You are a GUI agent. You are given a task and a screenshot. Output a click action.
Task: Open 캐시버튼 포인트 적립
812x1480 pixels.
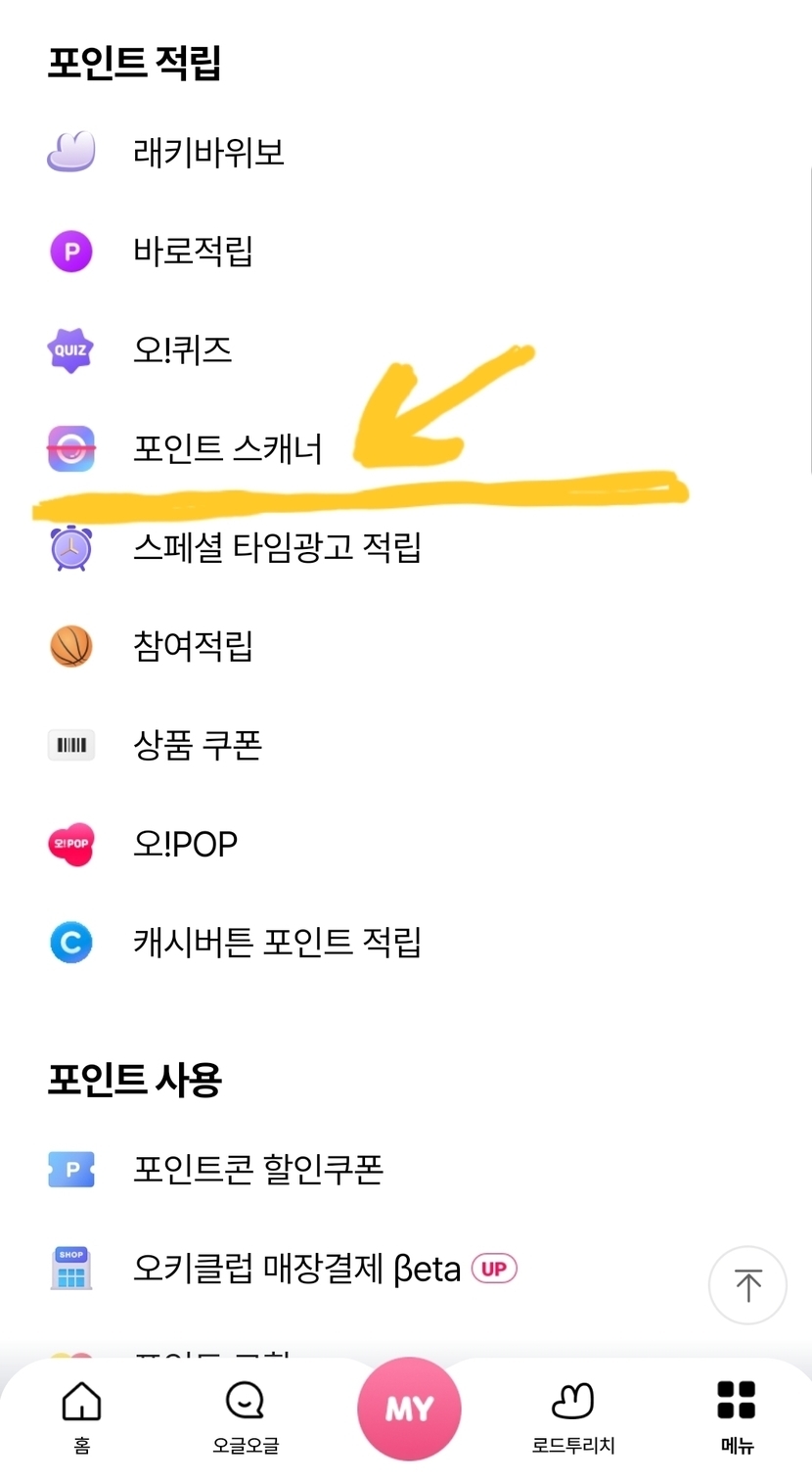click(276, 943)
